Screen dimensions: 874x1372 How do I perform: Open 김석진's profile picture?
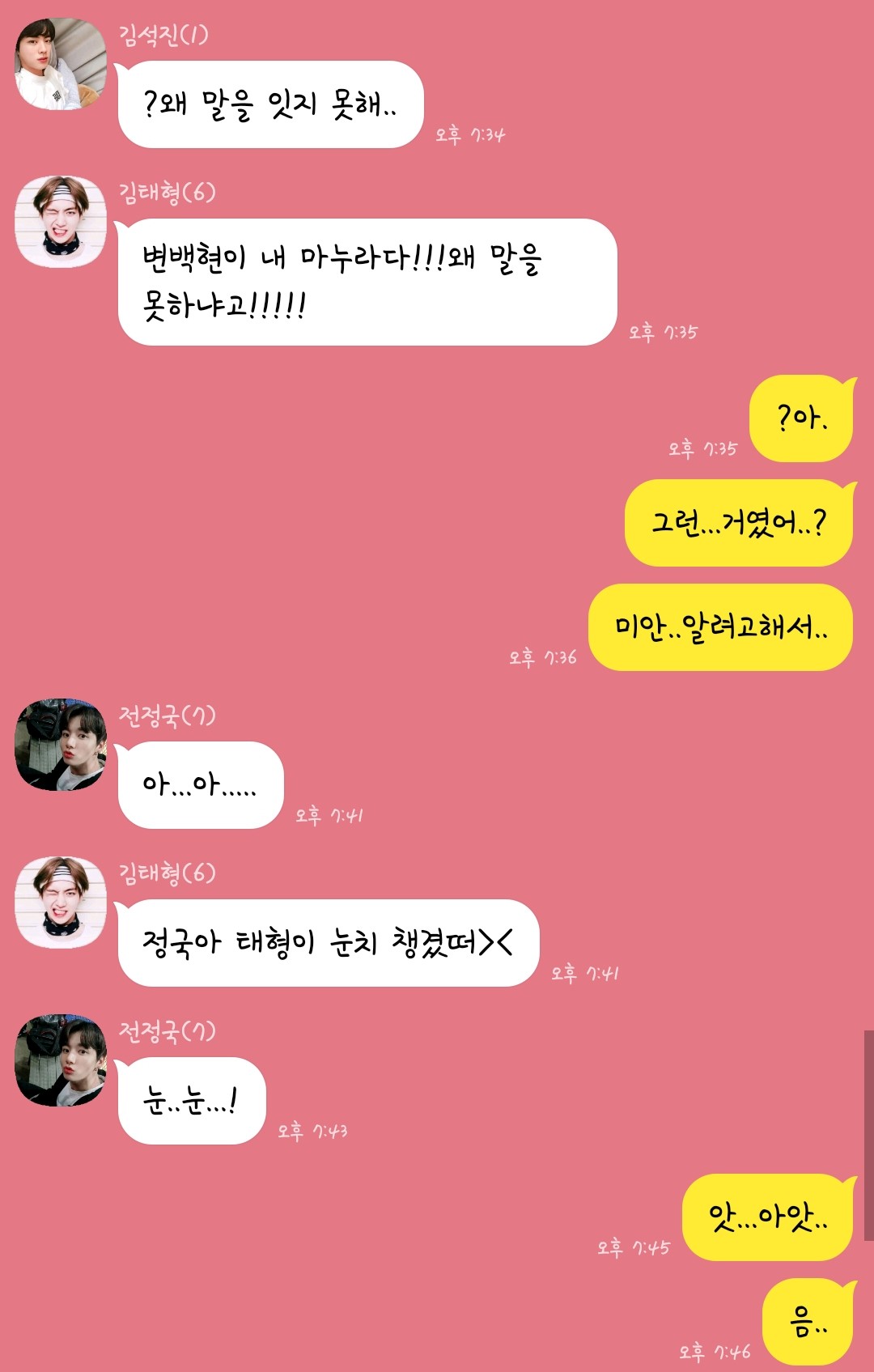click(x=61, y=64)
